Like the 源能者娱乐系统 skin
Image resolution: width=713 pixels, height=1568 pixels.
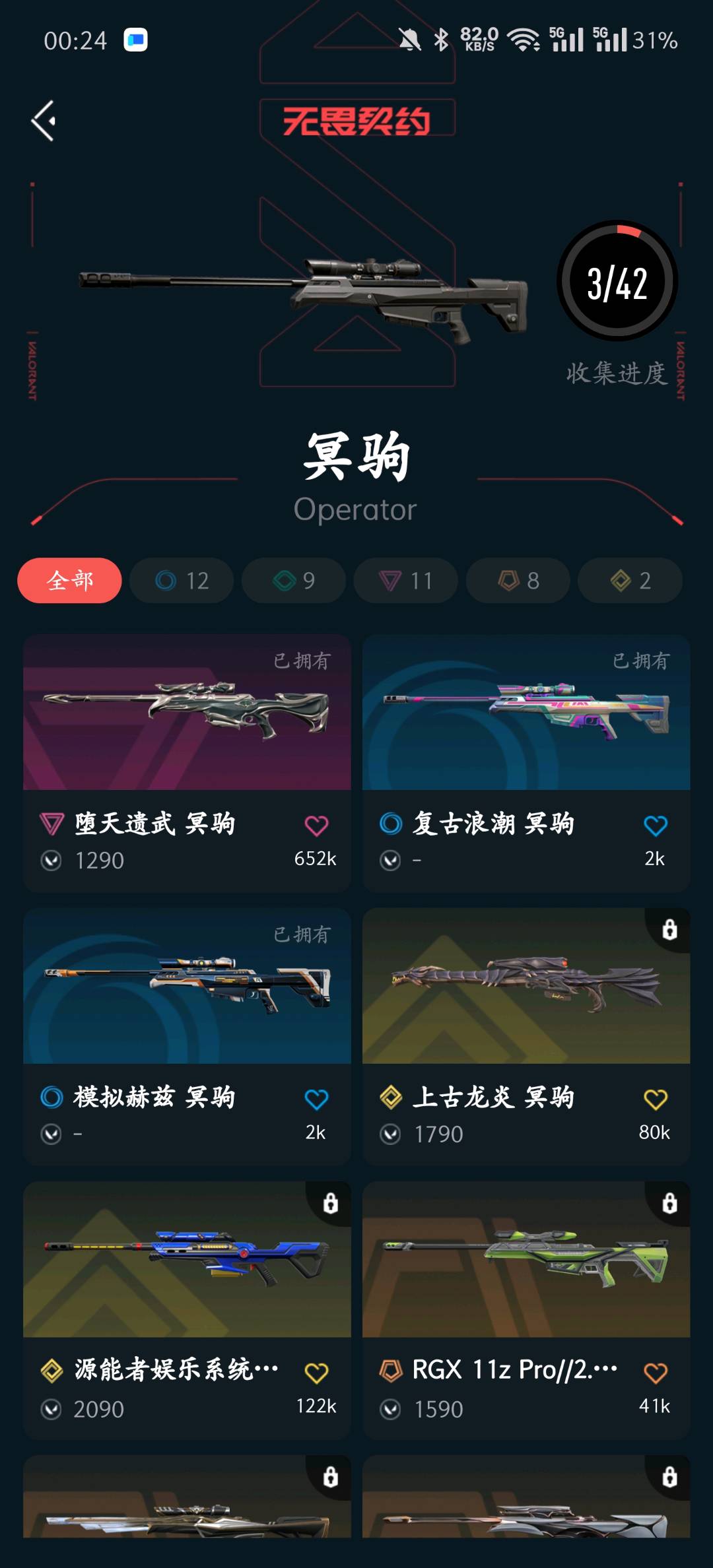316,1373
